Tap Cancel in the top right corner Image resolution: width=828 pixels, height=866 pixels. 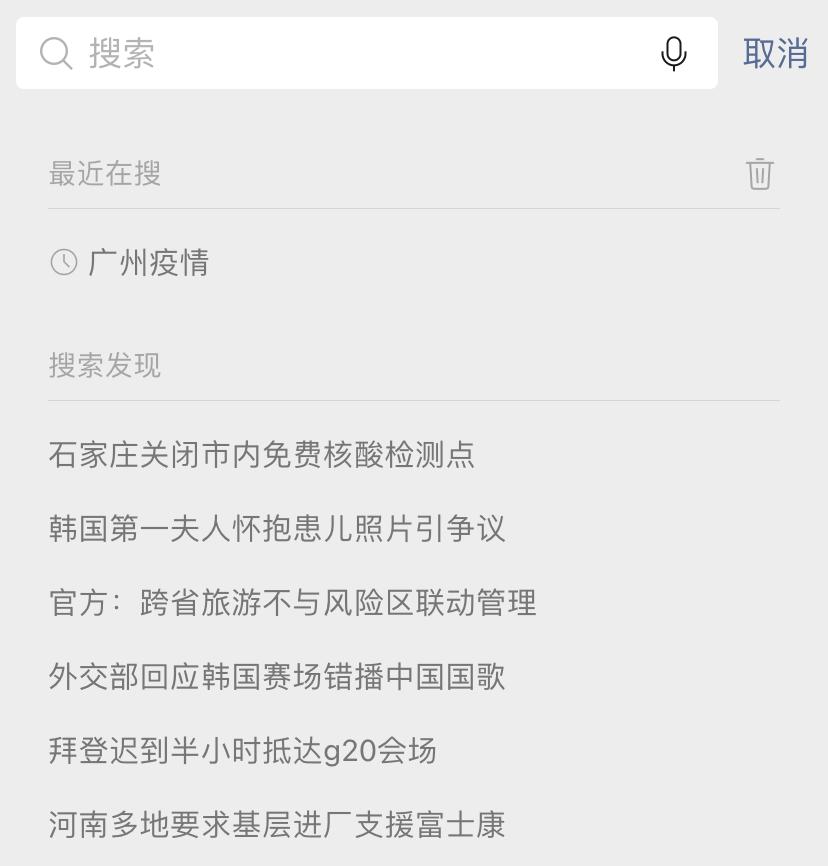775,55
